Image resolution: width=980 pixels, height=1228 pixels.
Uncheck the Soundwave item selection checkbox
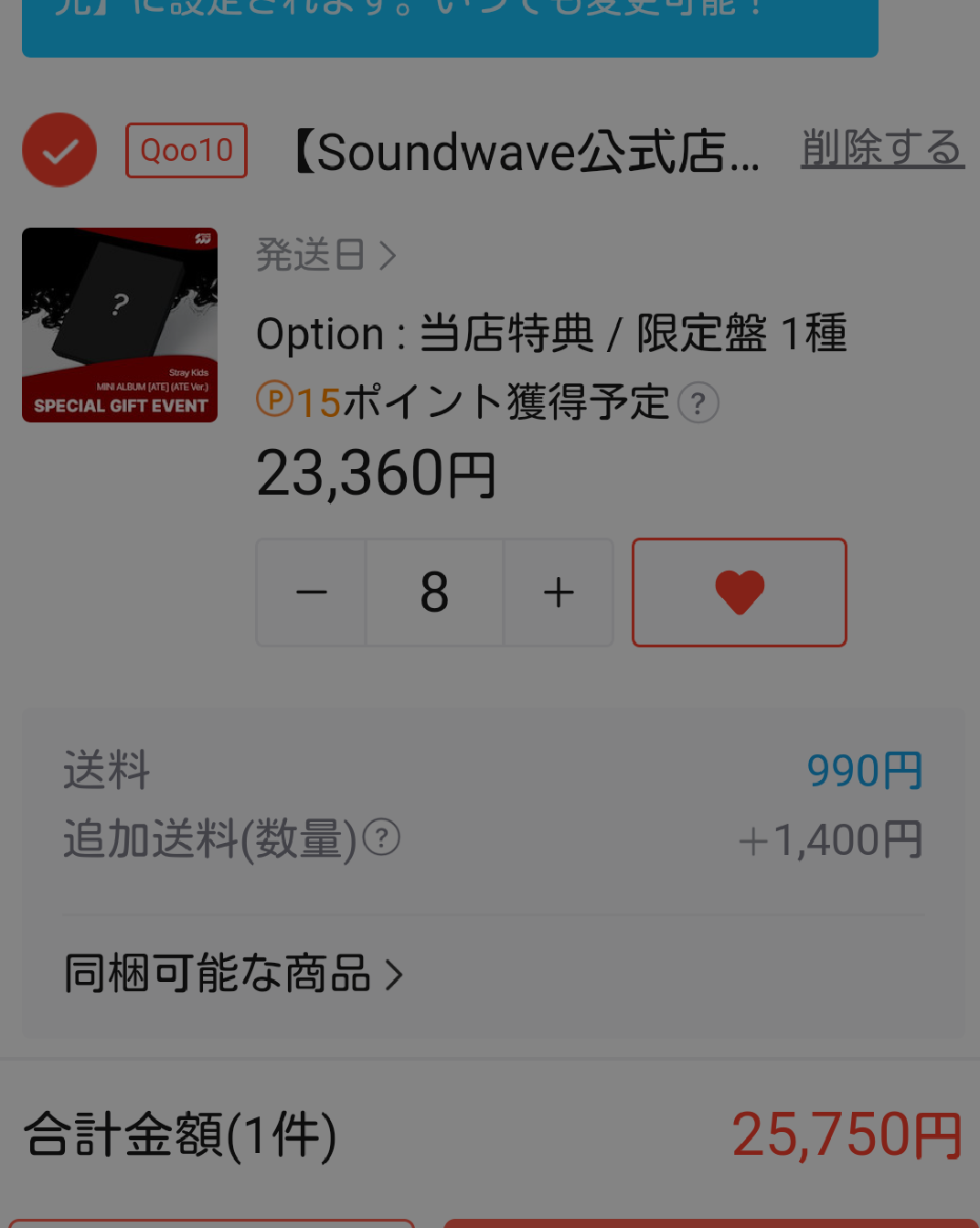59,150
